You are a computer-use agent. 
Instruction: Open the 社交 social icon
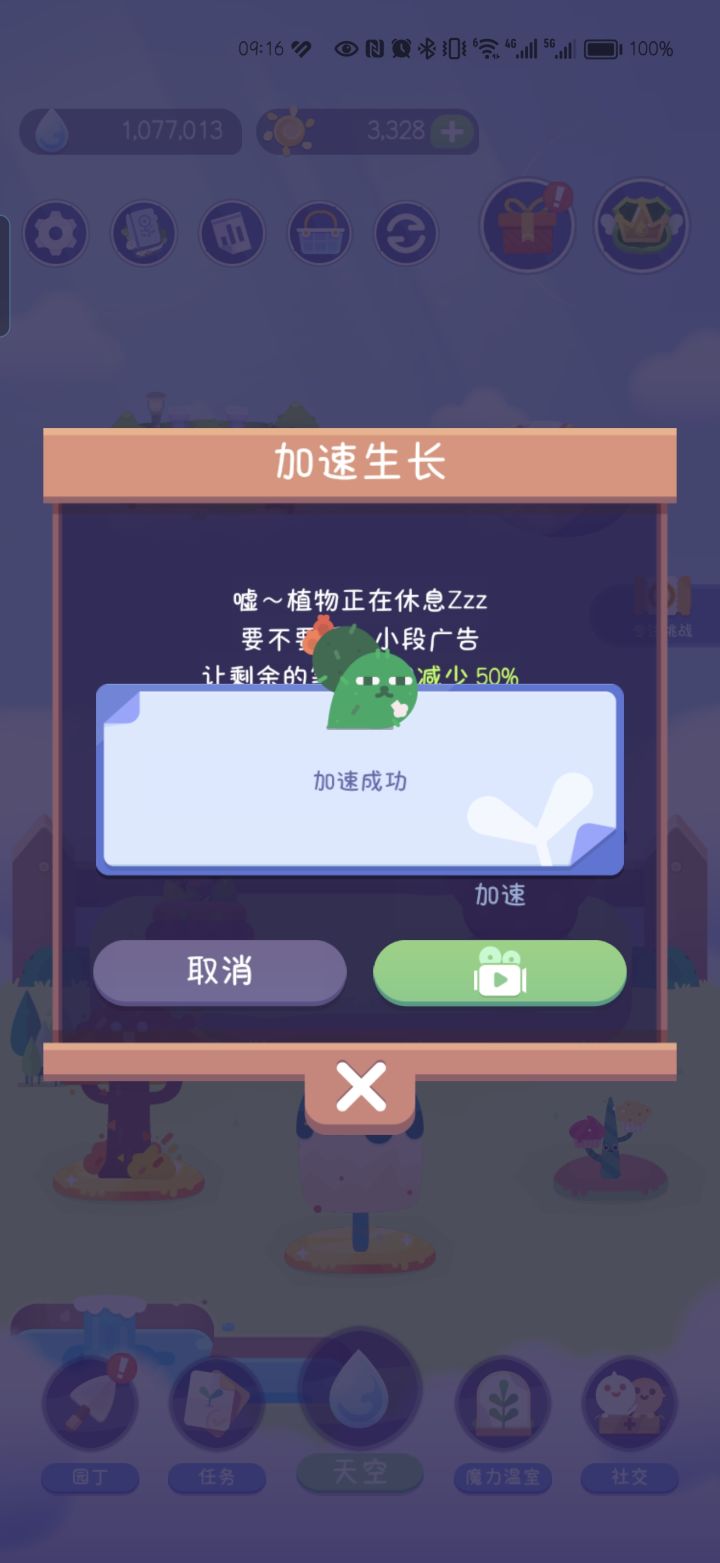pos(629,1404)
